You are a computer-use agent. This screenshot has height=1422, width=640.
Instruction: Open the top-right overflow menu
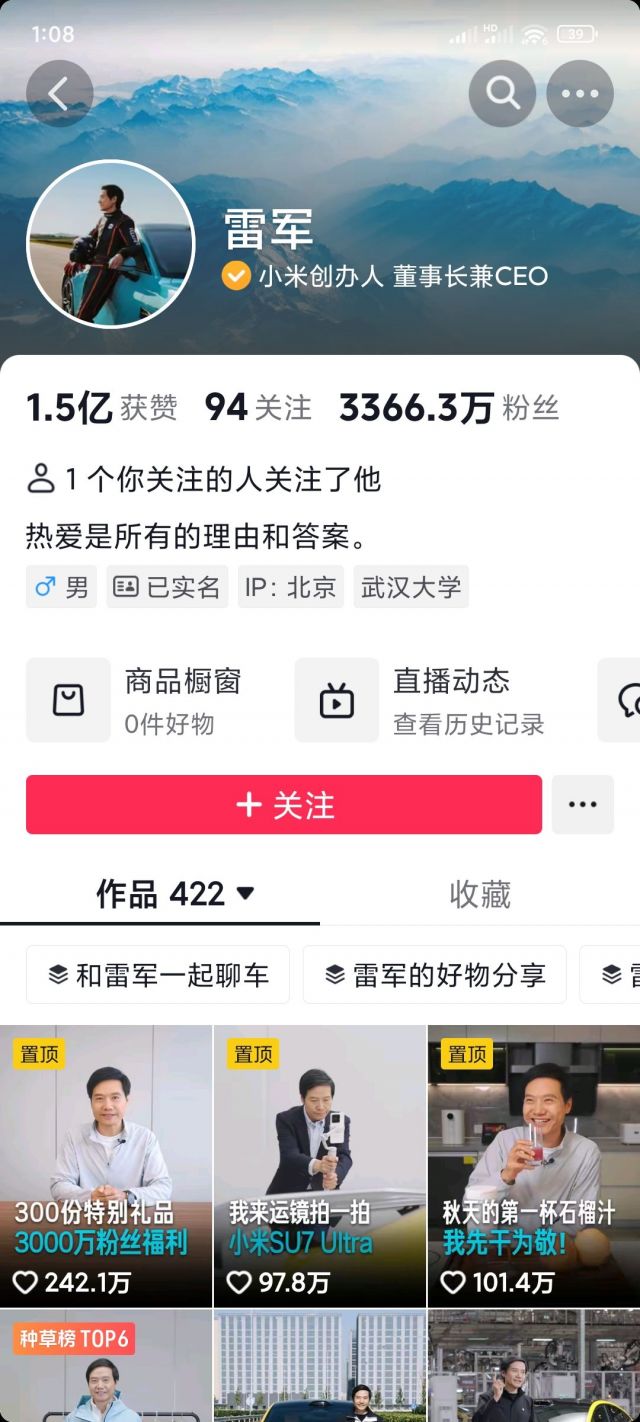point(580,94)
